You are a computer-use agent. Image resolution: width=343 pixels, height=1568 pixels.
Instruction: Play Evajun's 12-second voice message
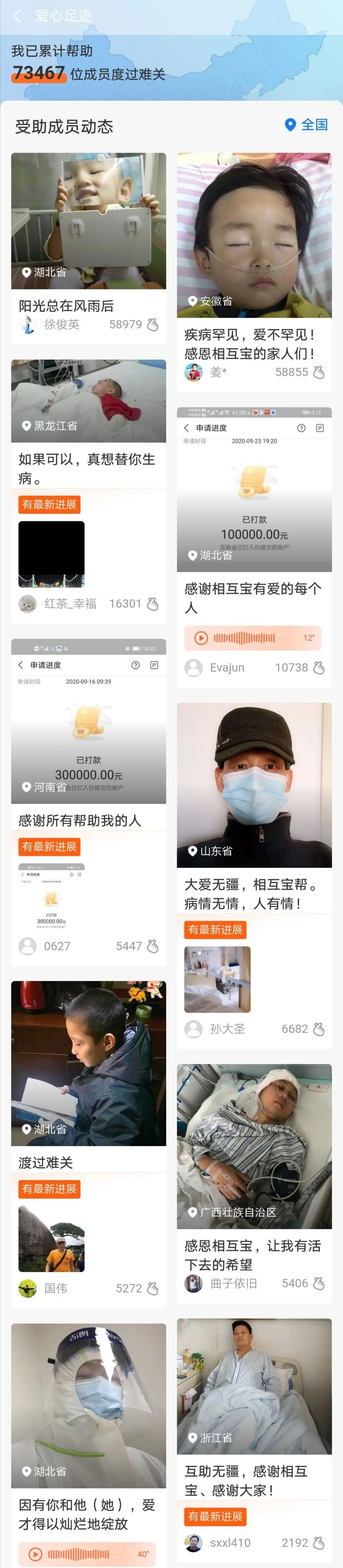click(201, 638)
